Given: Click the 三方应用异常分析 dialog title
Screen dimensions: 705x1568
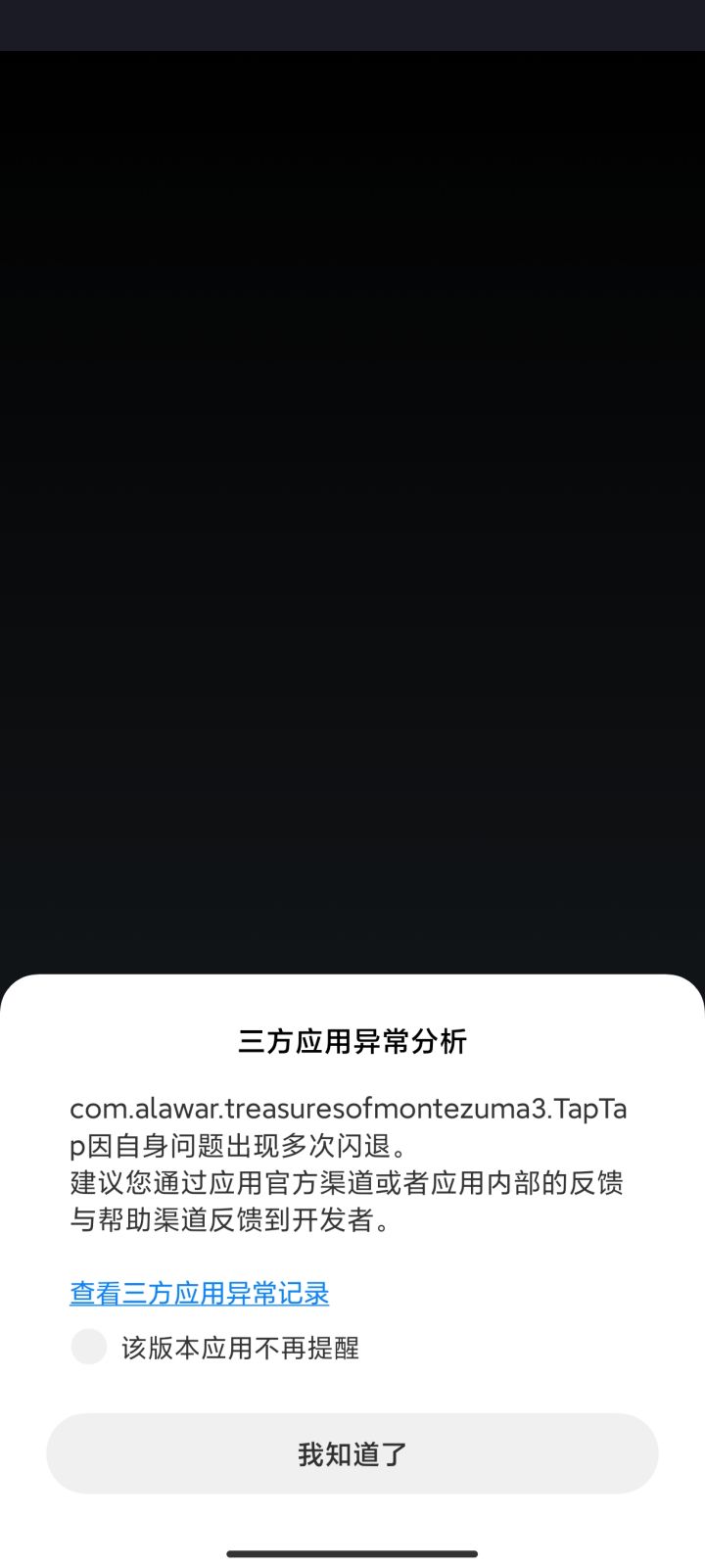Looking at the screenshot, I should pyautogui.click(x=352, y=1044).
